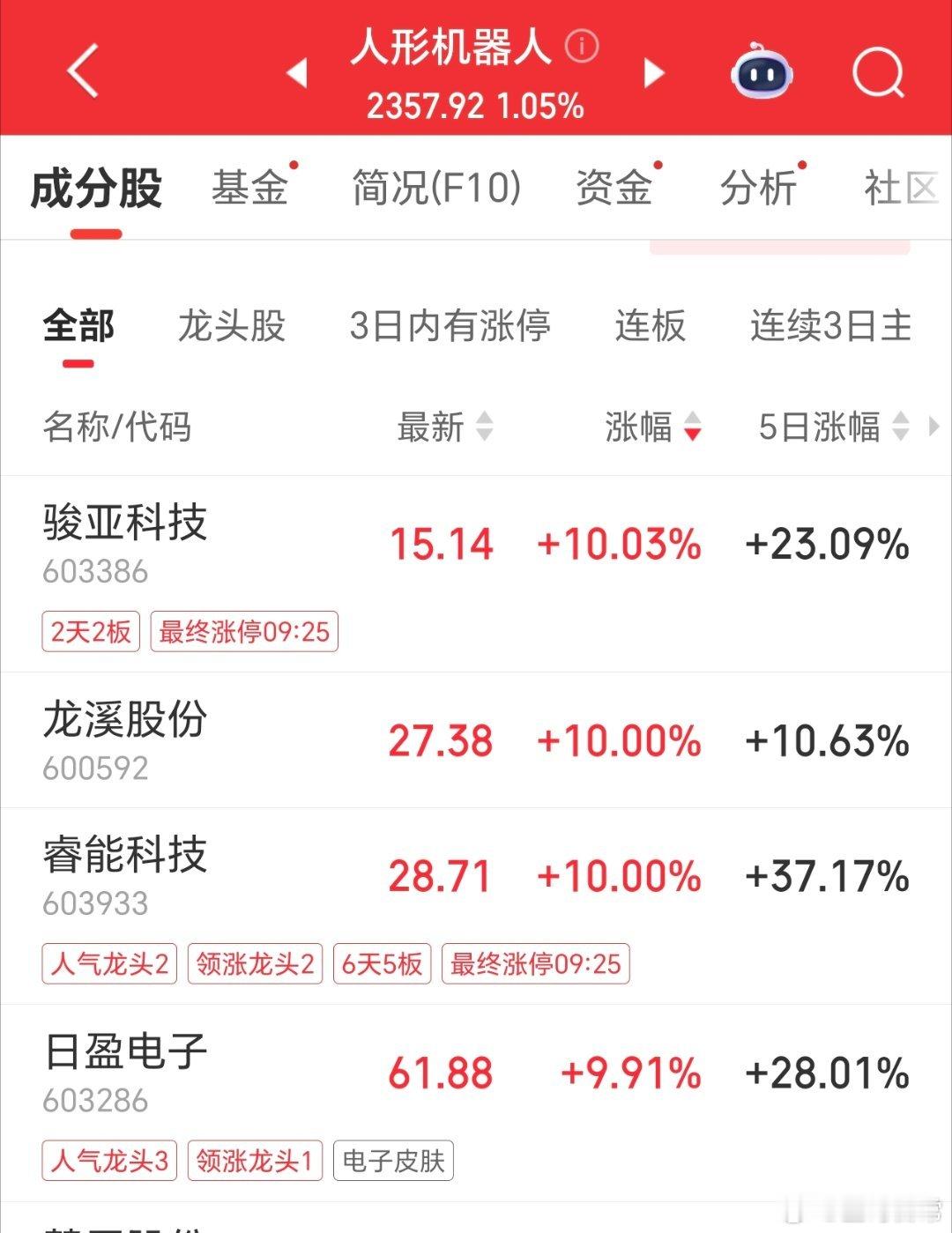952x1233 pixels.
Task: Tap the 电子皮肤 tag under 日盈电子
Action: (394, 1160)
